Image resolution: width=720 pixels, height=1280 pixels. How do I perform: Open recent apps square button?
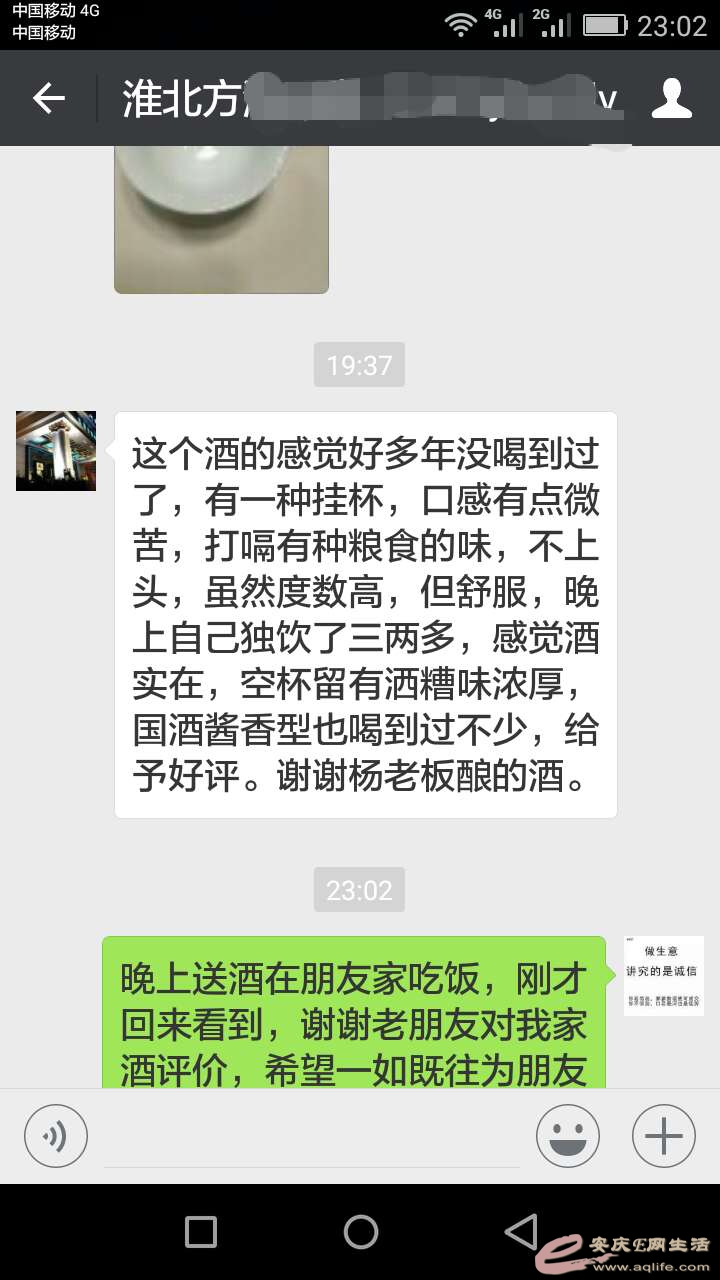pyautogui.click(x=201, y=1232)
